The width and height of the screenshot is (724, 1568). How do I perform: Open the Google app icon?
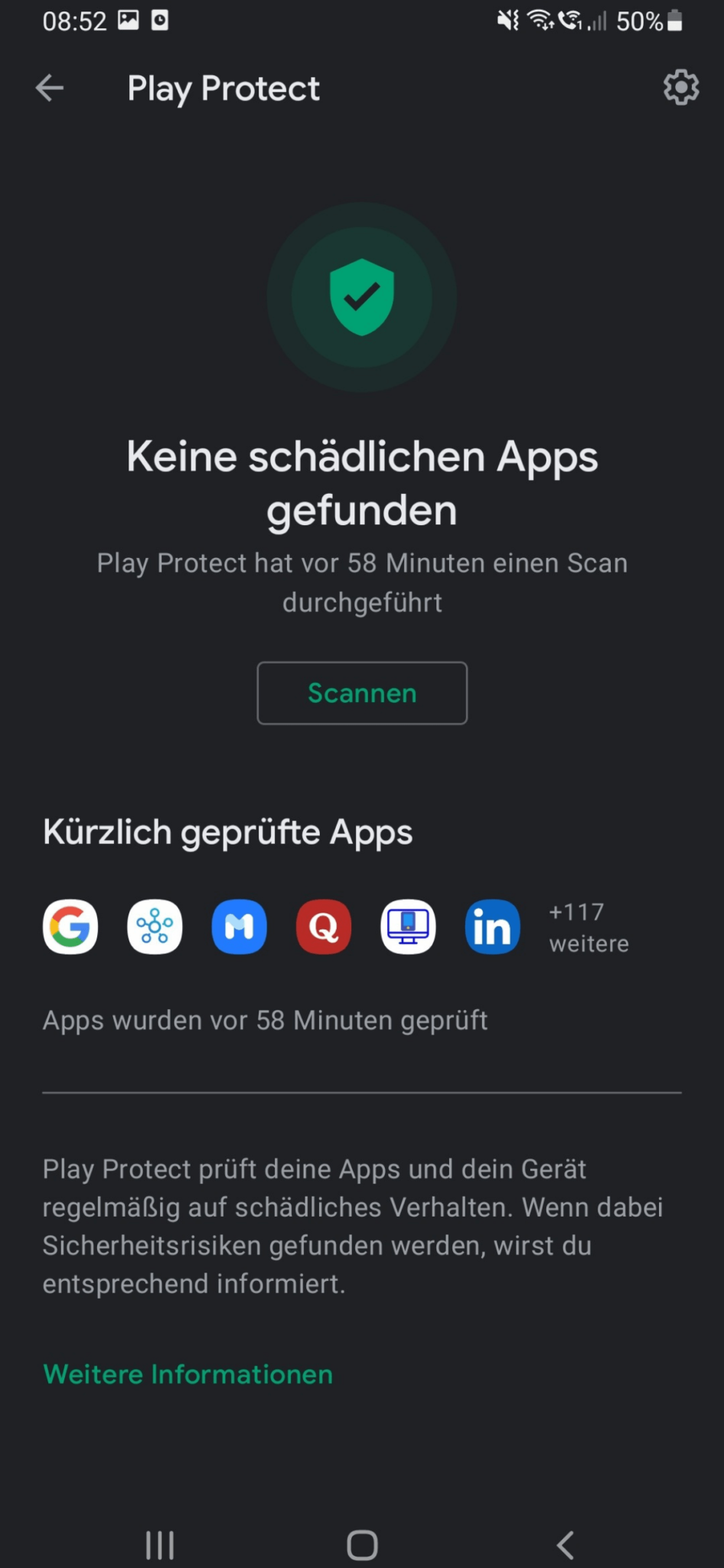click(x=70, y=926)
